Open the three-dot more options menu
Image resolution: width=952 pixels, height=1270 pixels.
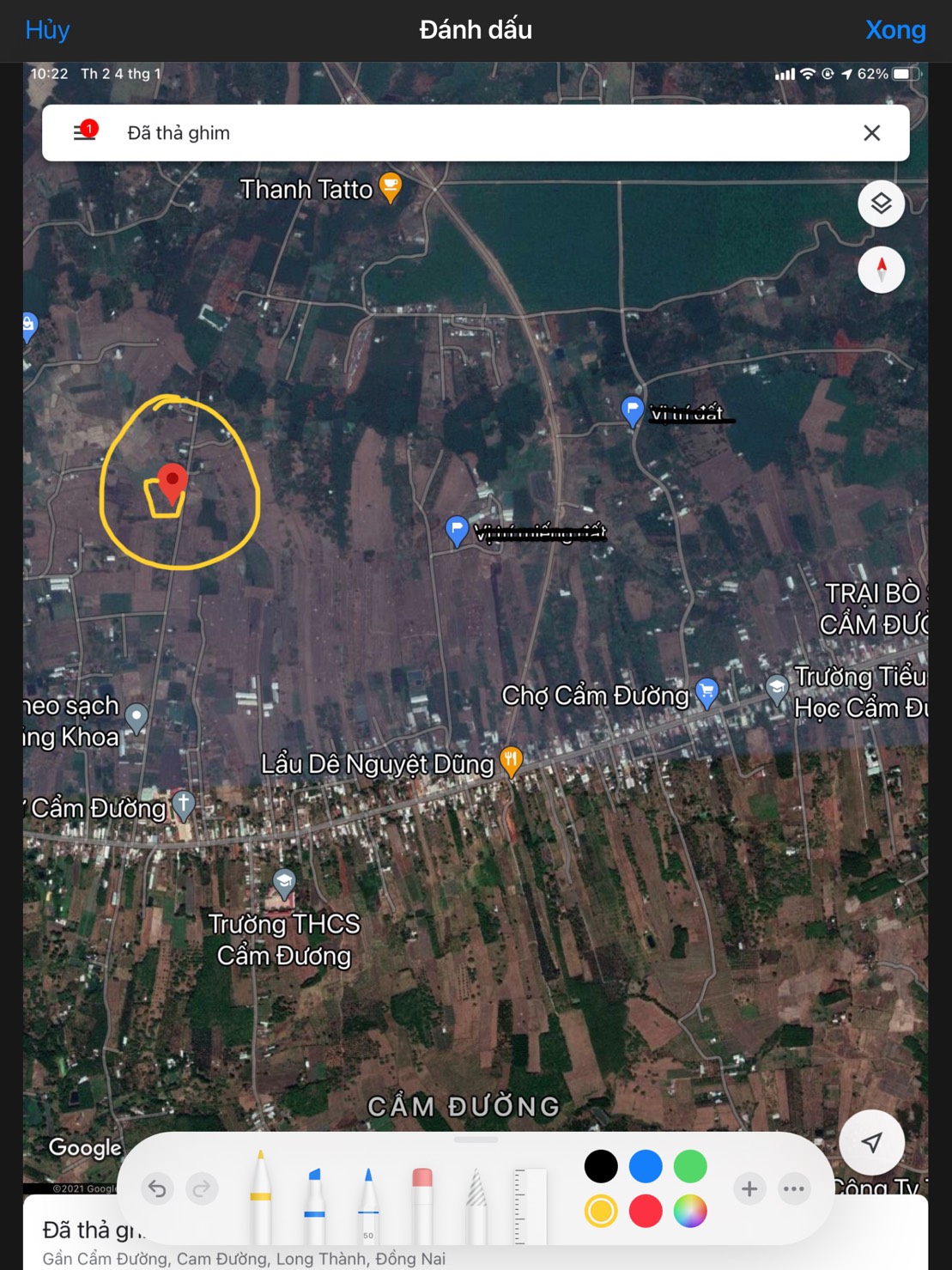click(x=794, y=1188)
